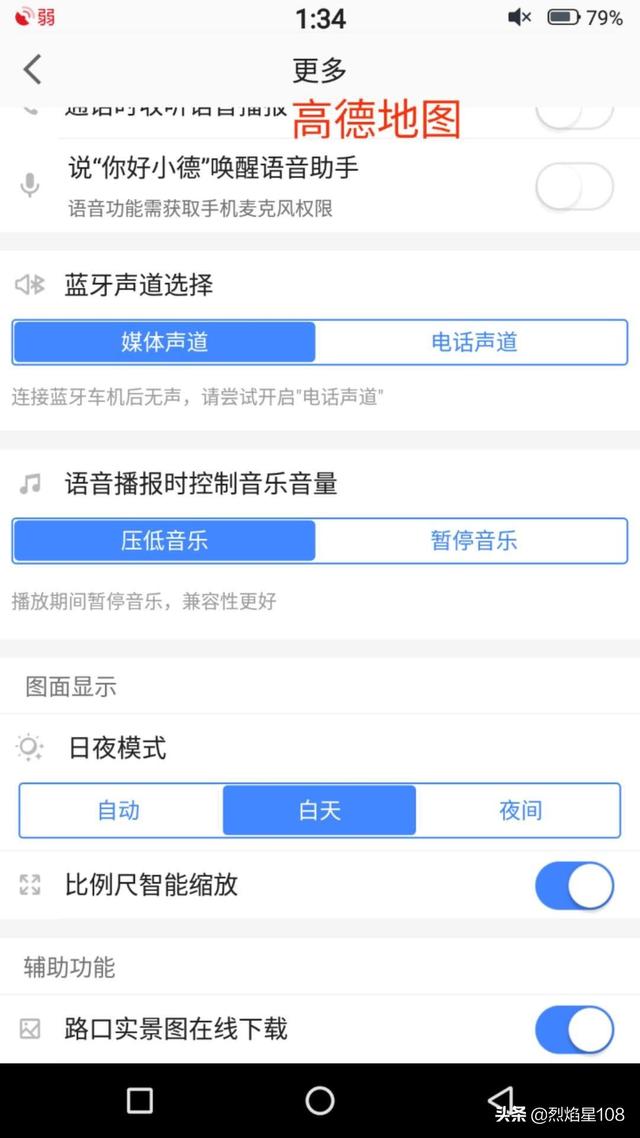Viewport: 640px width, 1138px height.
Task: Set day-night mode to 夜间
Action: (520, 810)
